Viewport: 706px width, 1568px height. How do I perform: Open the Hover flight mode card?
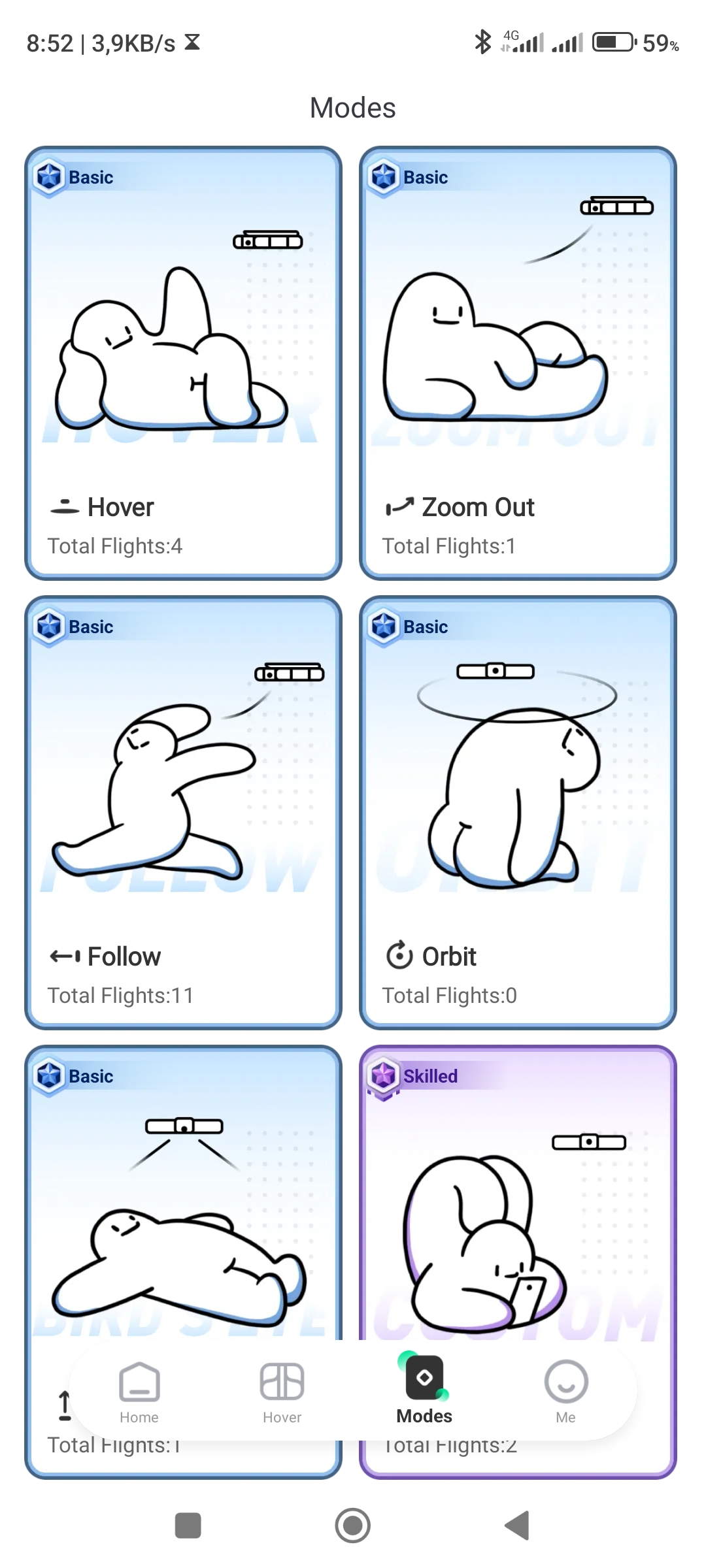pyautogui.click(x=183, y=363)
